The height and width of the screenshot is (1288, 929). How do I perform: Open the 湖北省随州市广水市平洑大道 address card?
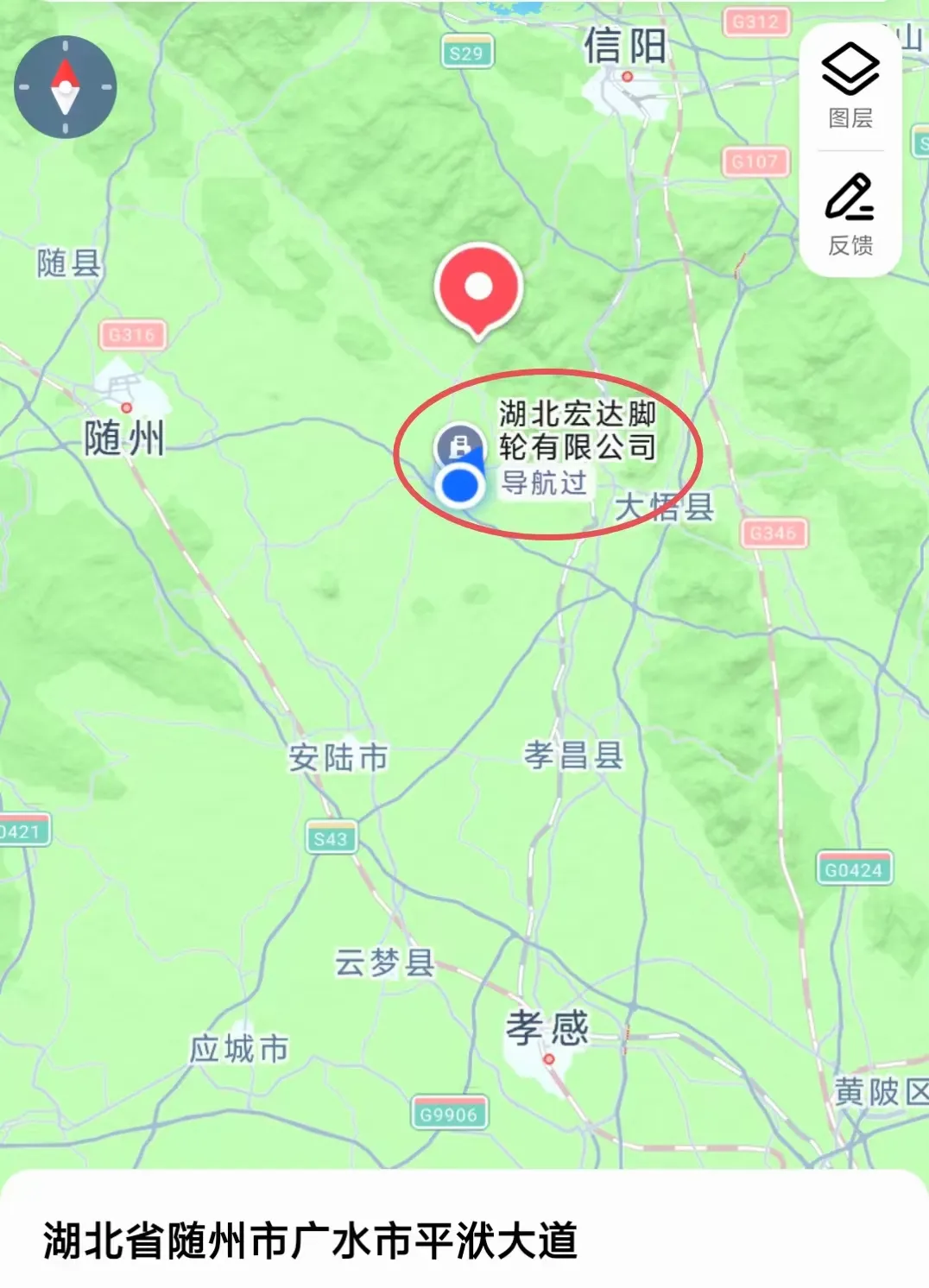click(311, 1240)
